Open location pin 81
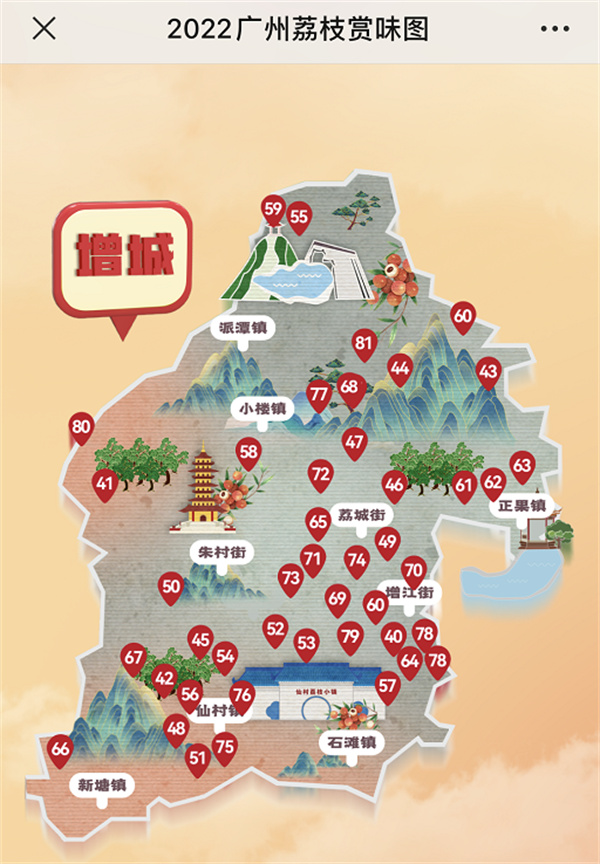The width and height of the screenshot is (600, 864). point(364,345)
